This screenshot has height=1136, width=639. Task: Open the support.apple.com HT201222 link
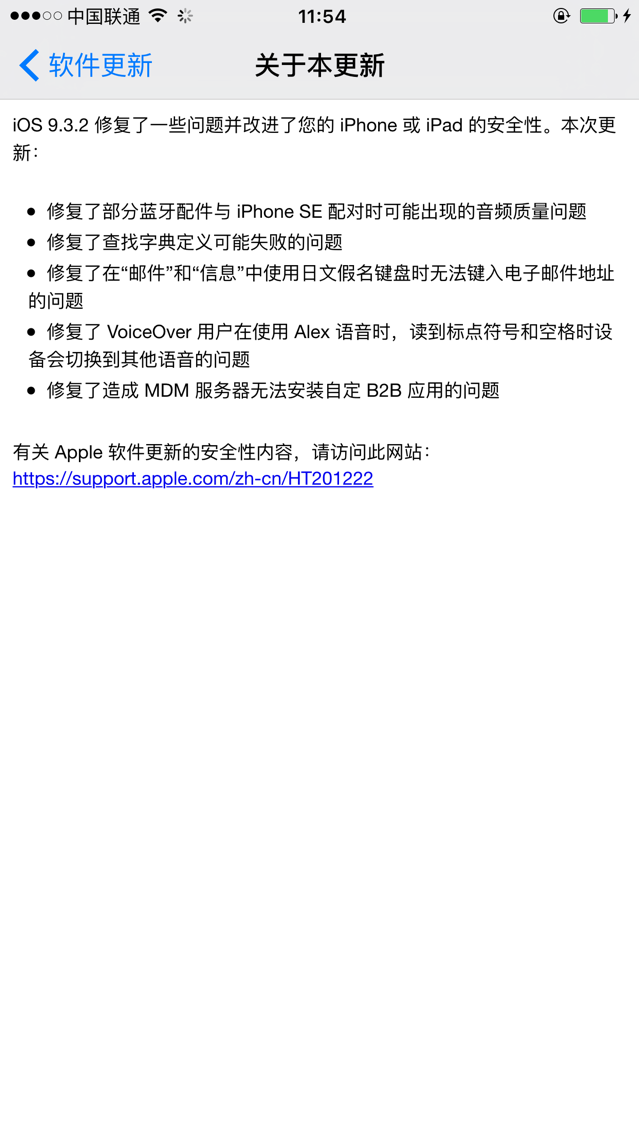pos(193,479)
